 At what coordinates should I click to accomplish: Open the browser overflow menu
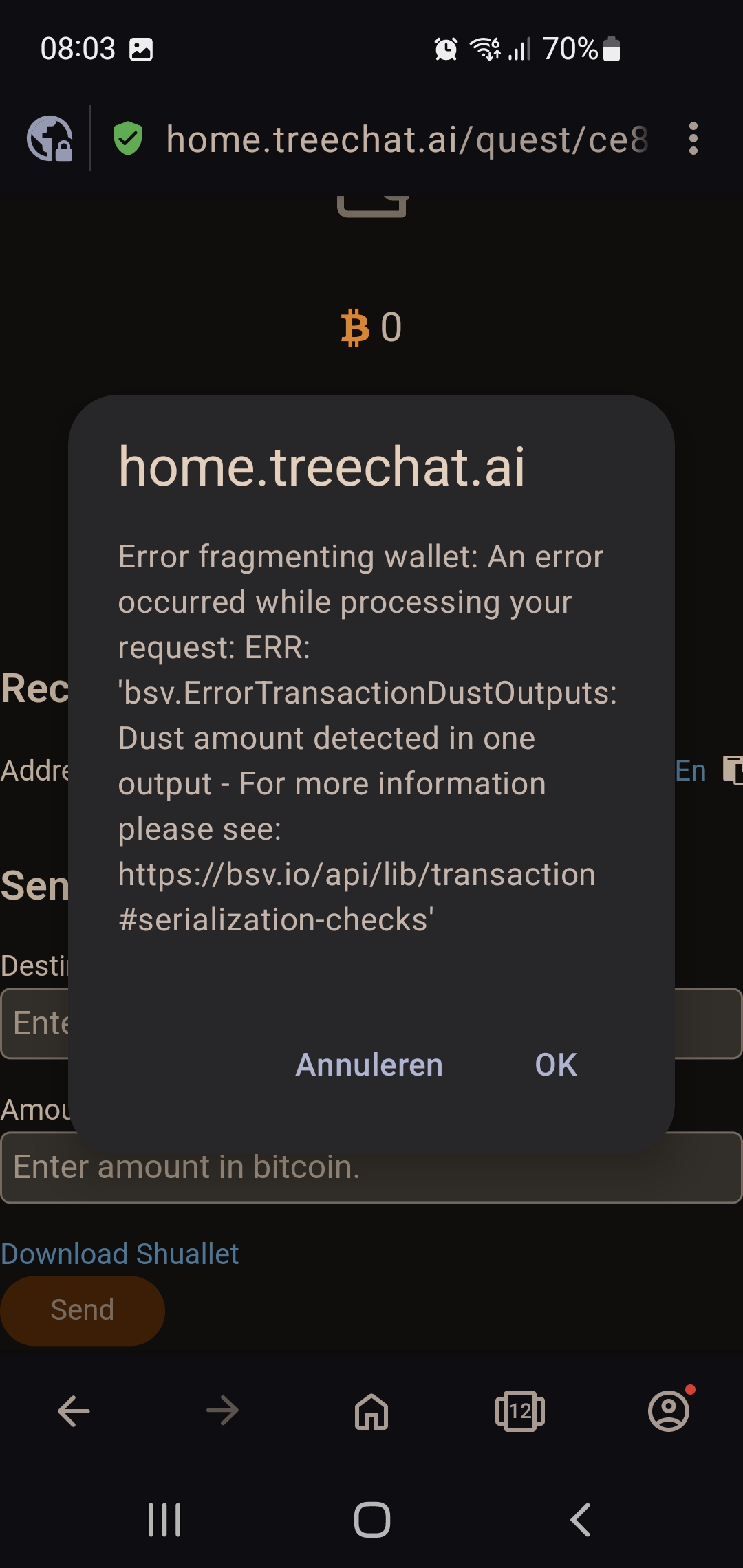(693, 139)
